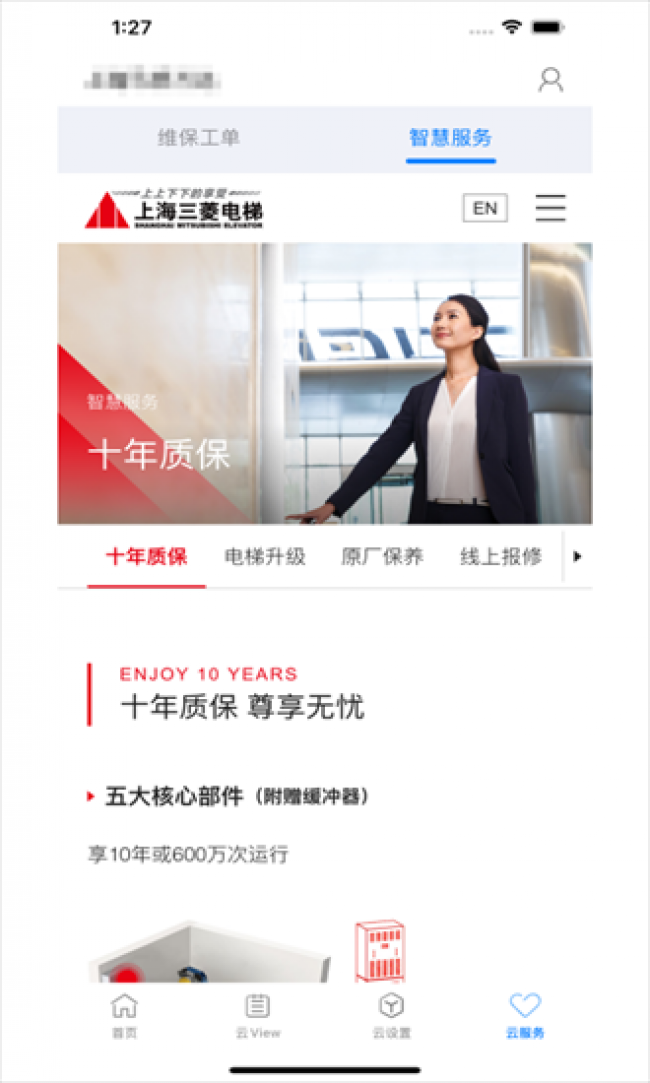Viewport: 650px width, 1083px height.
Task: Tap the arrow to show more tabs
Action: pyautogui.click(x=577, y=557)
